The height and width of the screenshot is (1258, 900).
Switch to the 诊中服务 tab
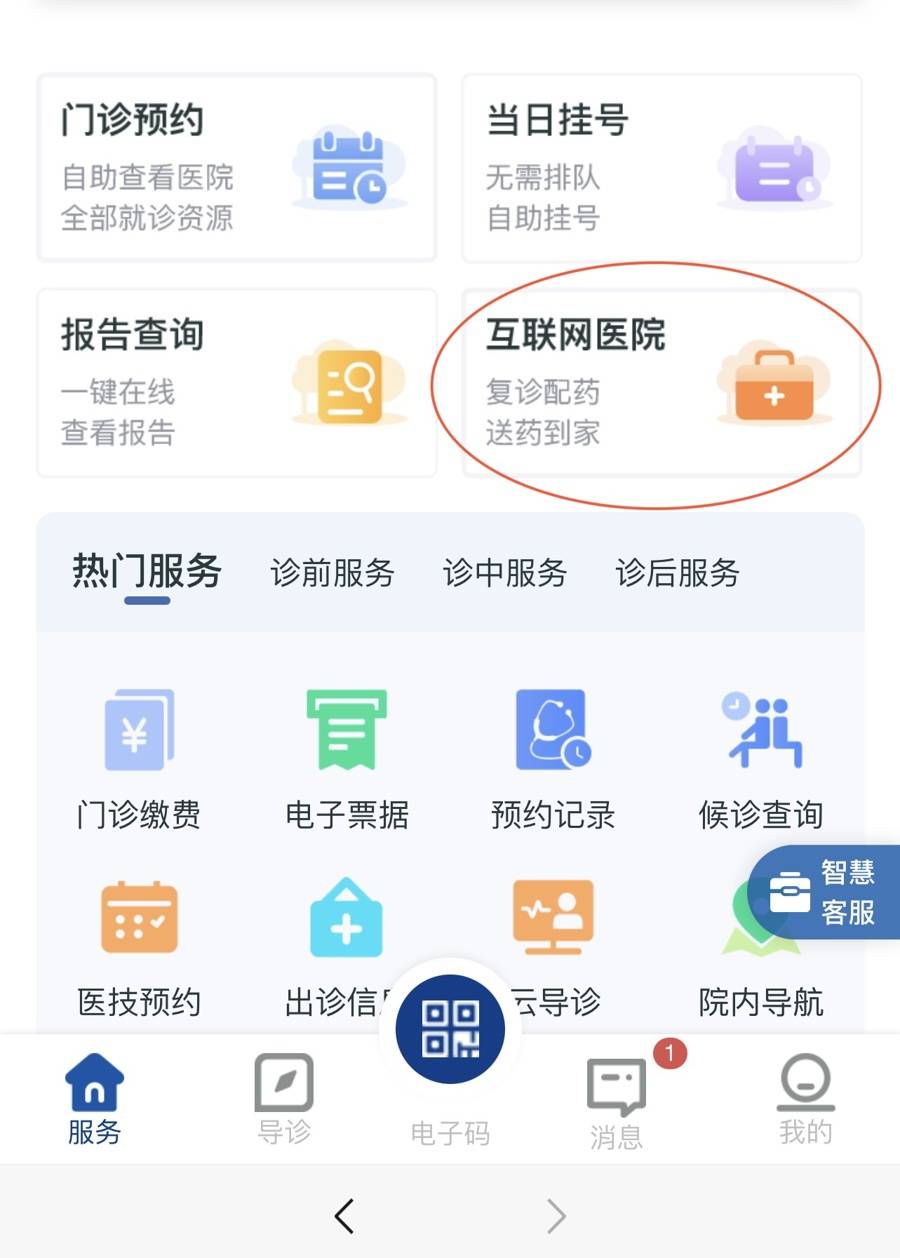coord(504,573)
